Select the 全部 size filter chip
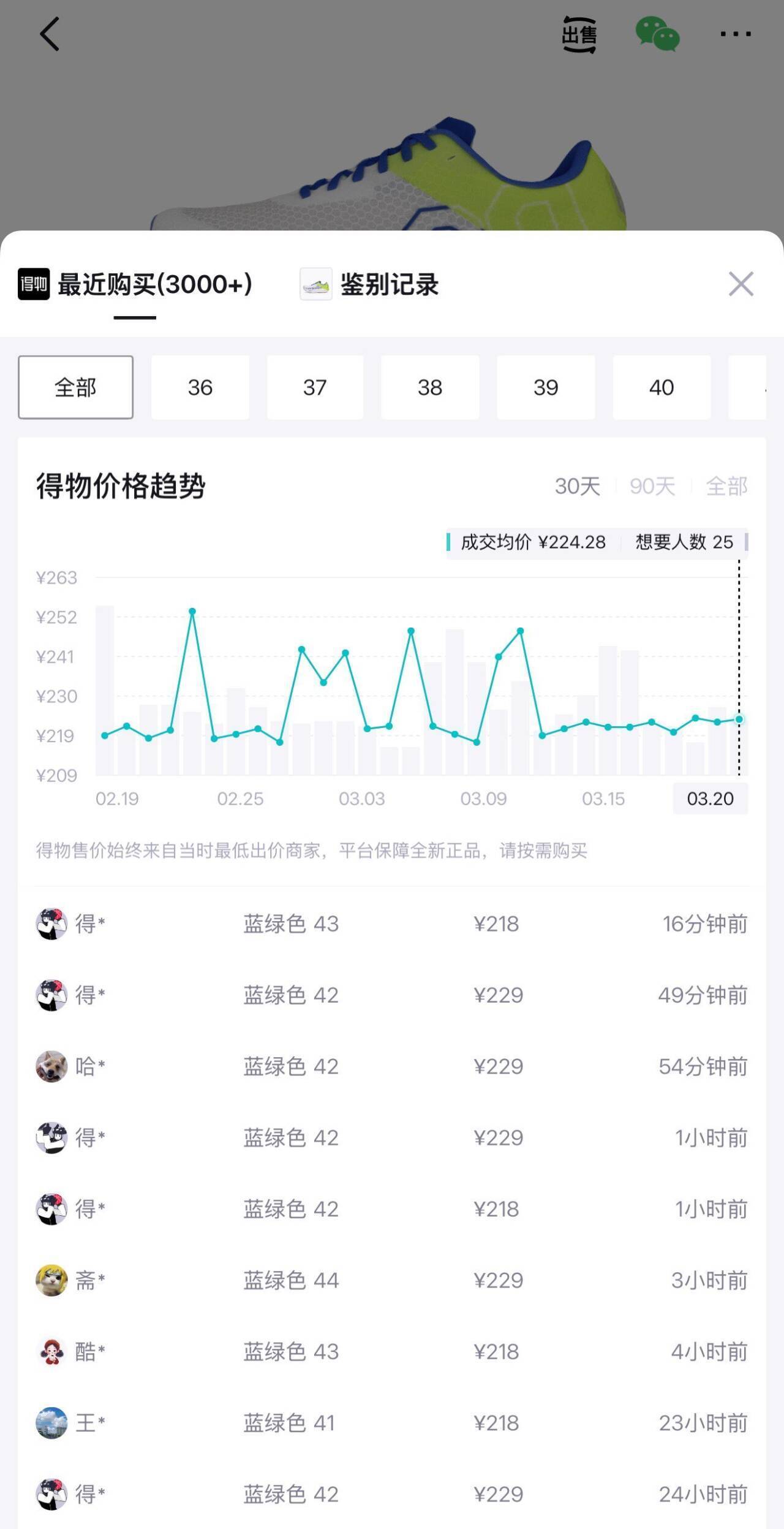Image resolution: width=784 pixels, height=1529 pixels. [x=75, y=387]
